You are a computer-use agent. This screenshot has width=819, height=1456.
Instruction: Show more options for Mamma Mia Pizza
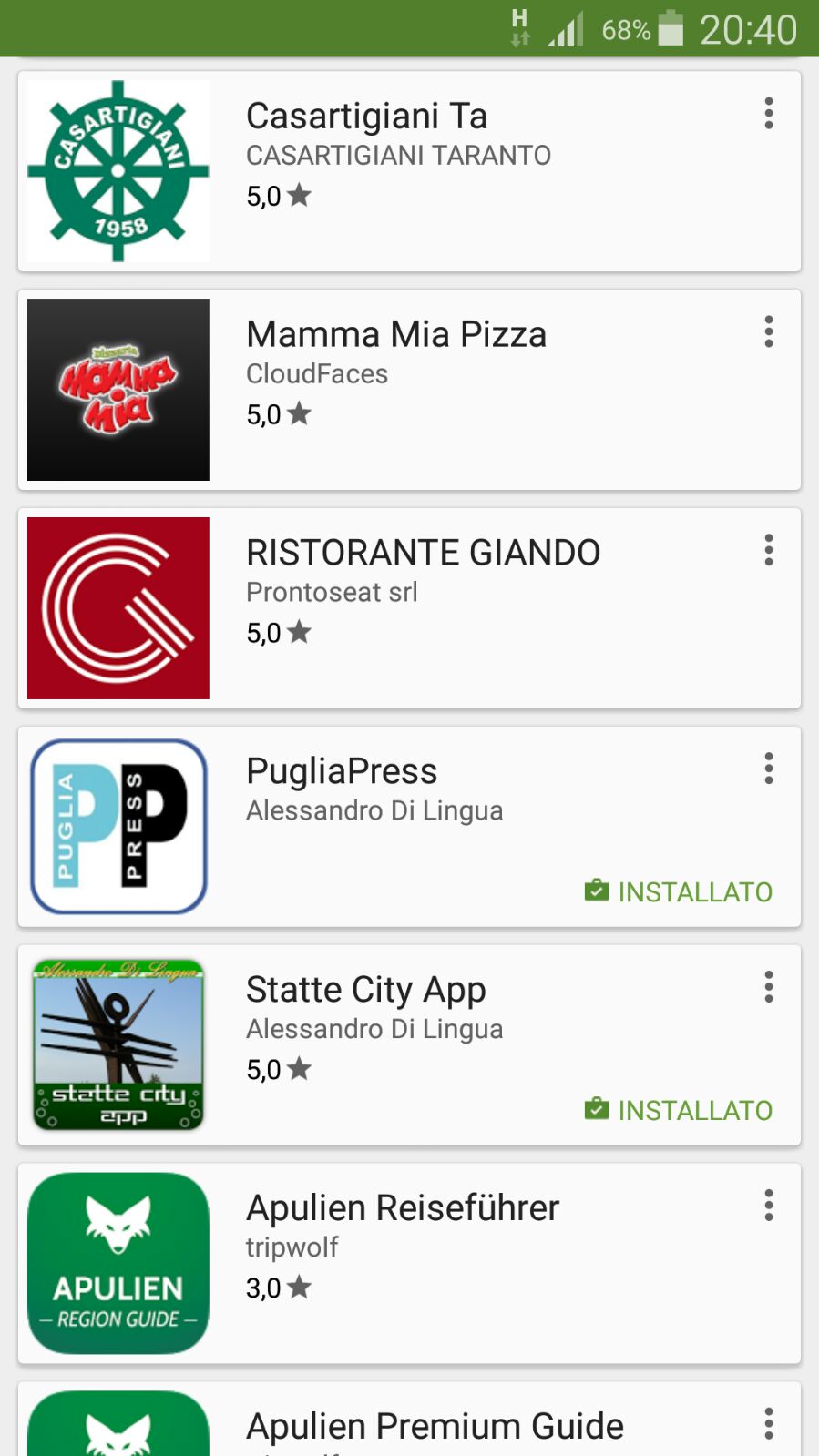pyautogui.click(x=769, y=332)
